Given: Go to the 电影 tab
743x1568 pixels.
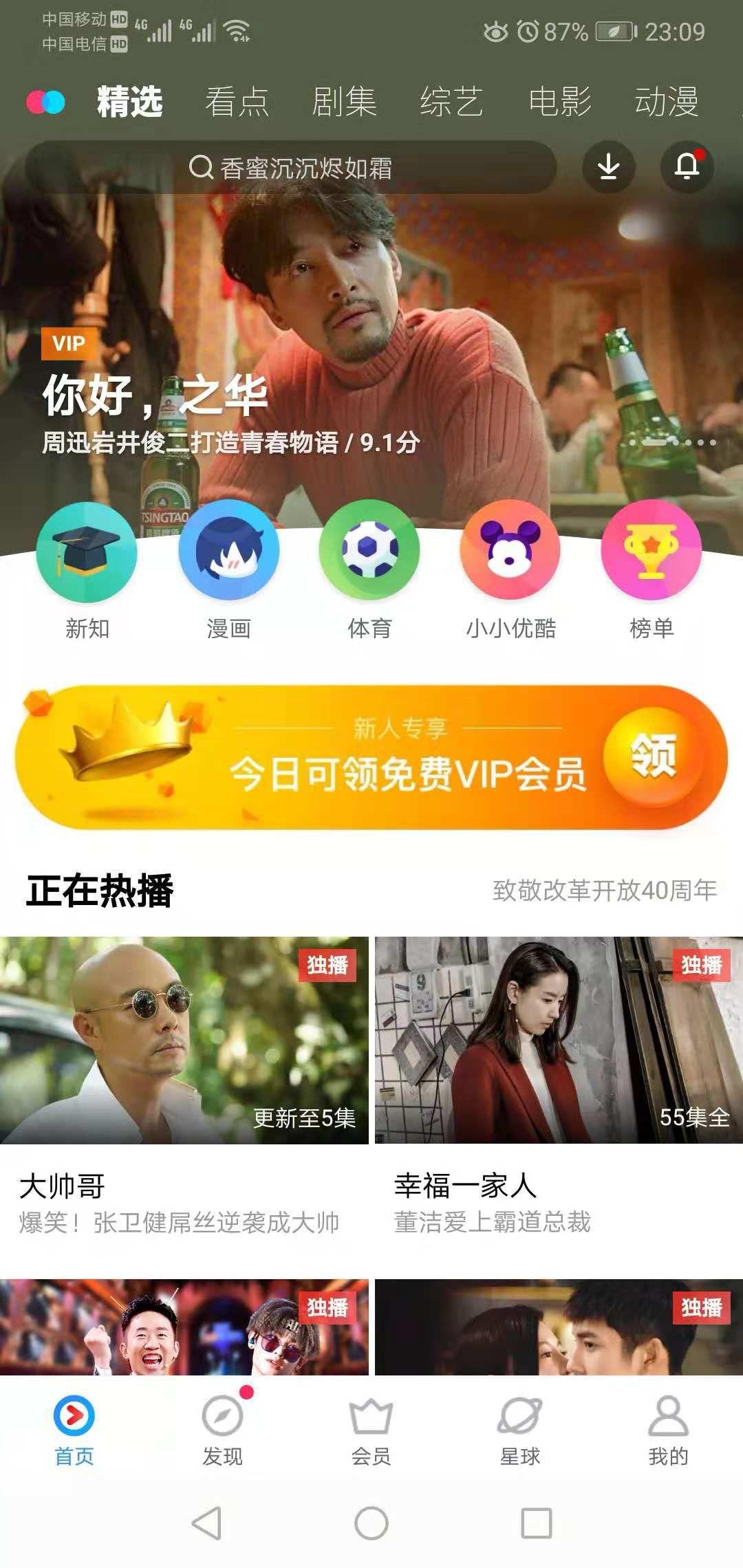Looking at the screenshot, I should (x=560, y=102).
